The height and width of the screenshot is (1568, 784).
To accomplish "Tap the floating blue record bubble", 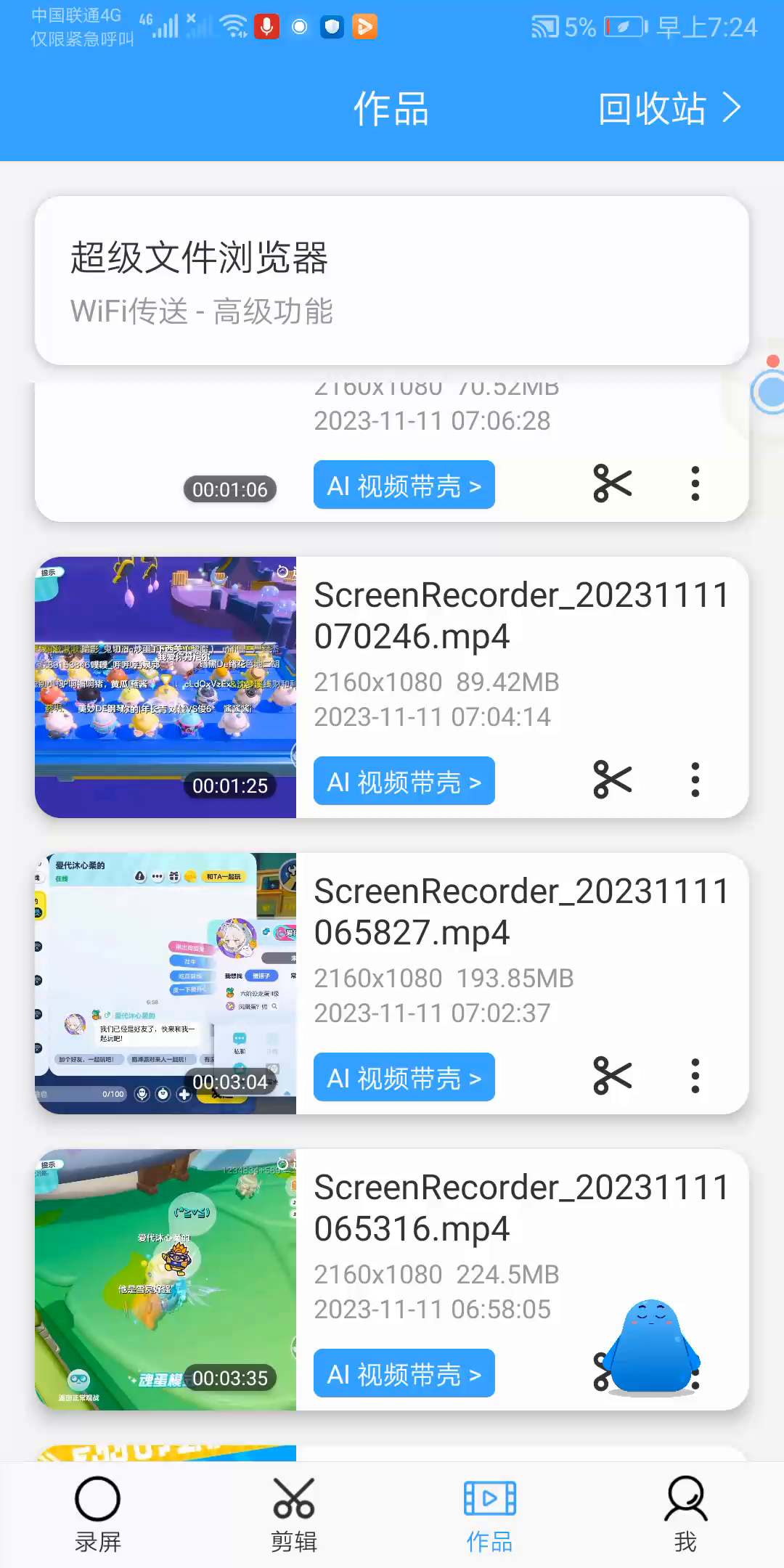I will click(768, 392).
